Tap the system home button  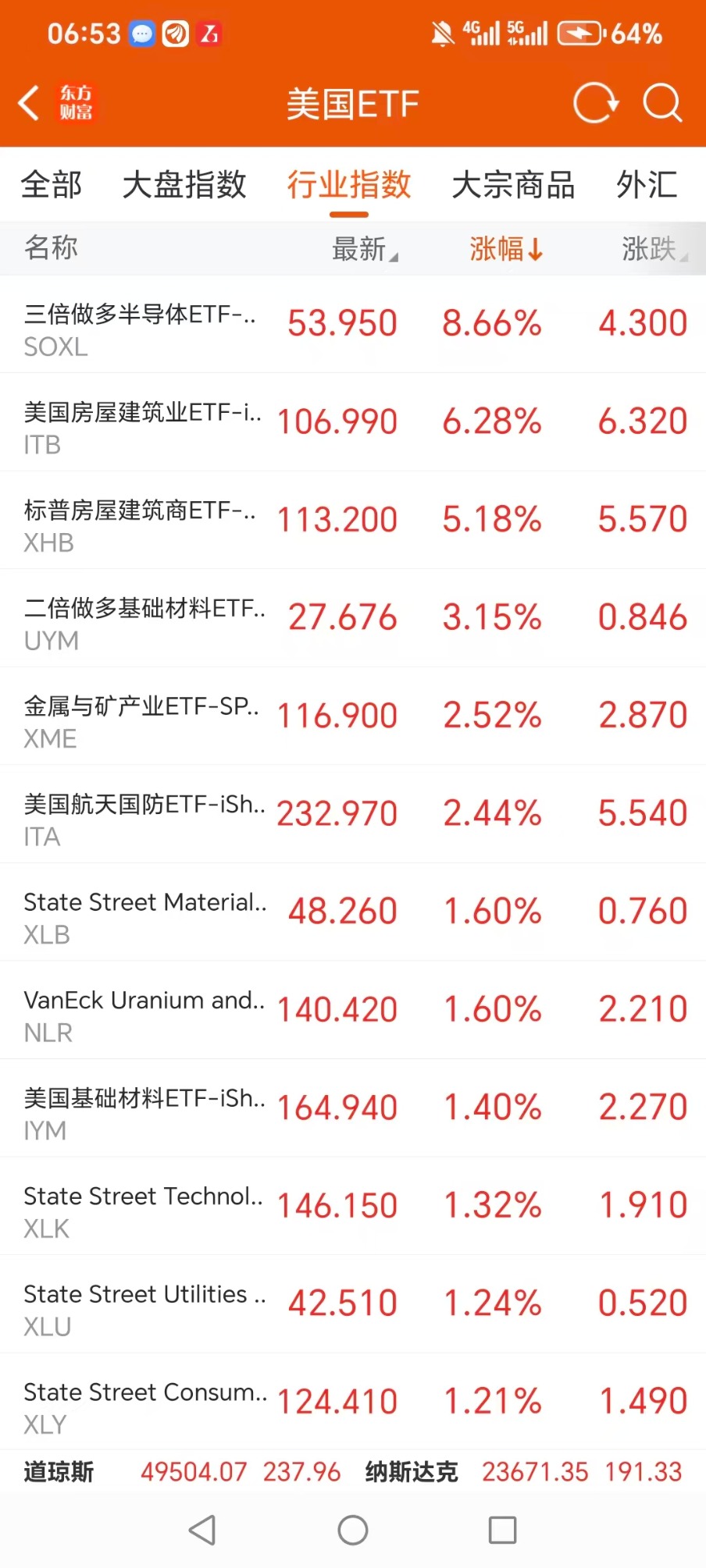click(x=353, y=1531)
